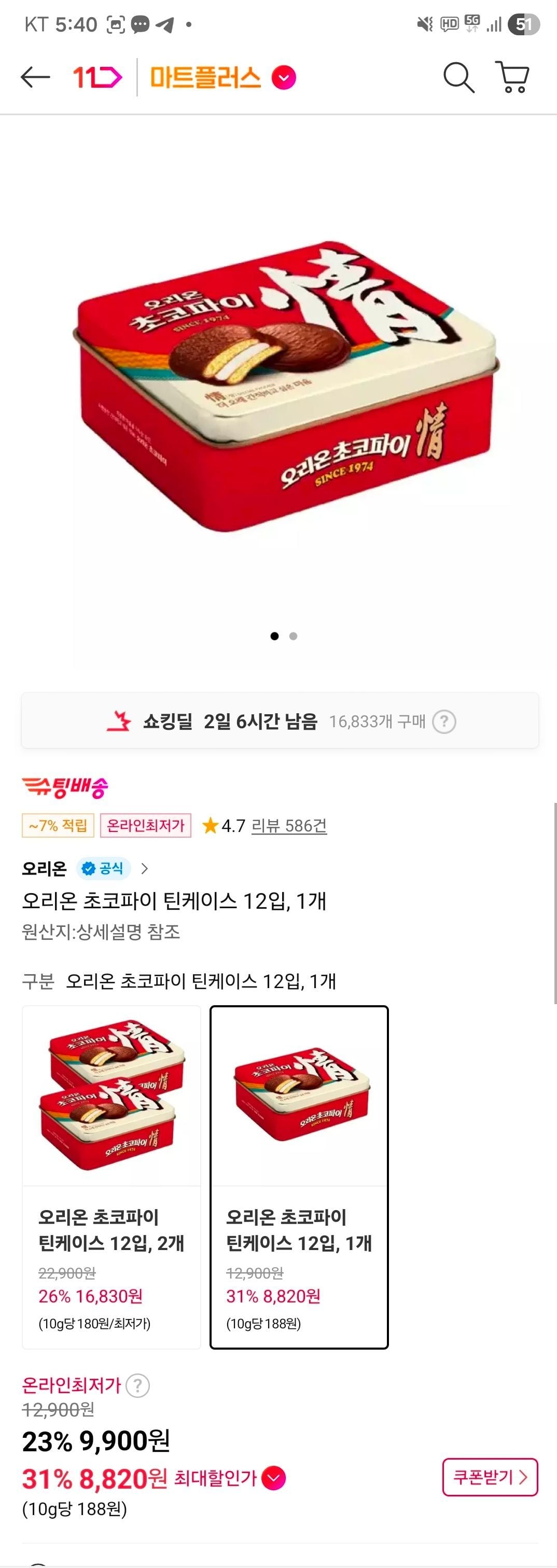Image resolution: width=557 pixels, height=1568 pixels.
Task: Go back with the arrow icon
Action: pyautogui.click(x=35, y=77)
